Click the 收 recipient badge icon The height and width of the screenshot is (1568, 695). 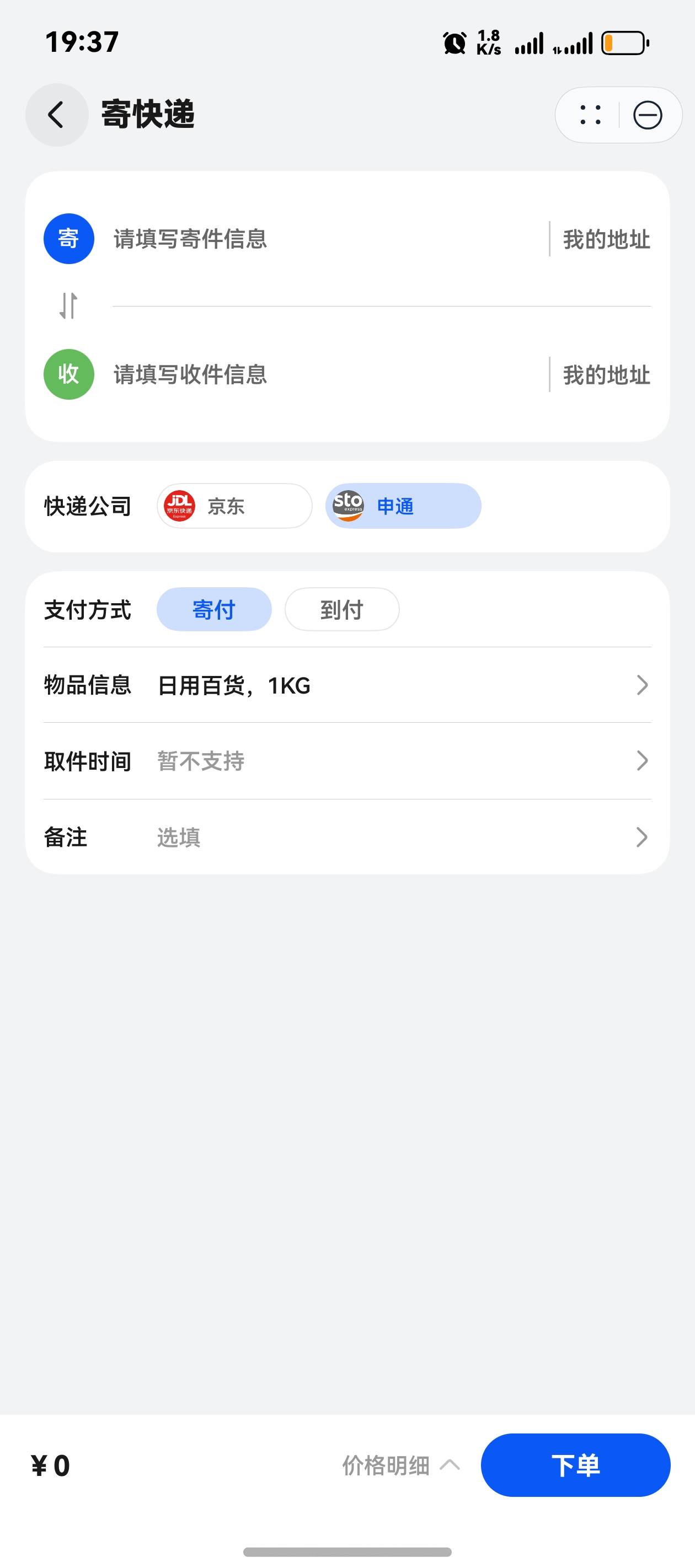68,375
